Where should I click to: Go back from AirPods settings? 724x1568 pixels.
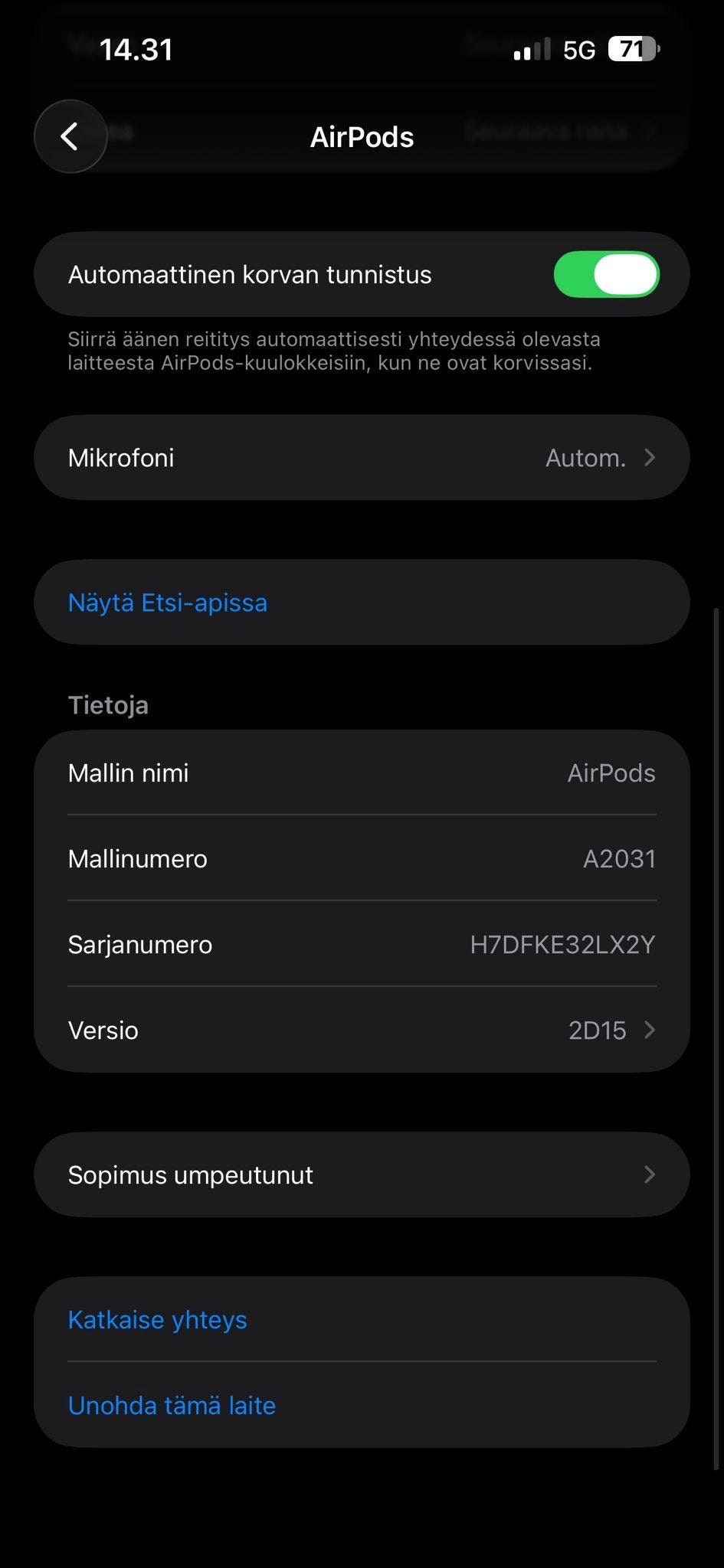70,137
